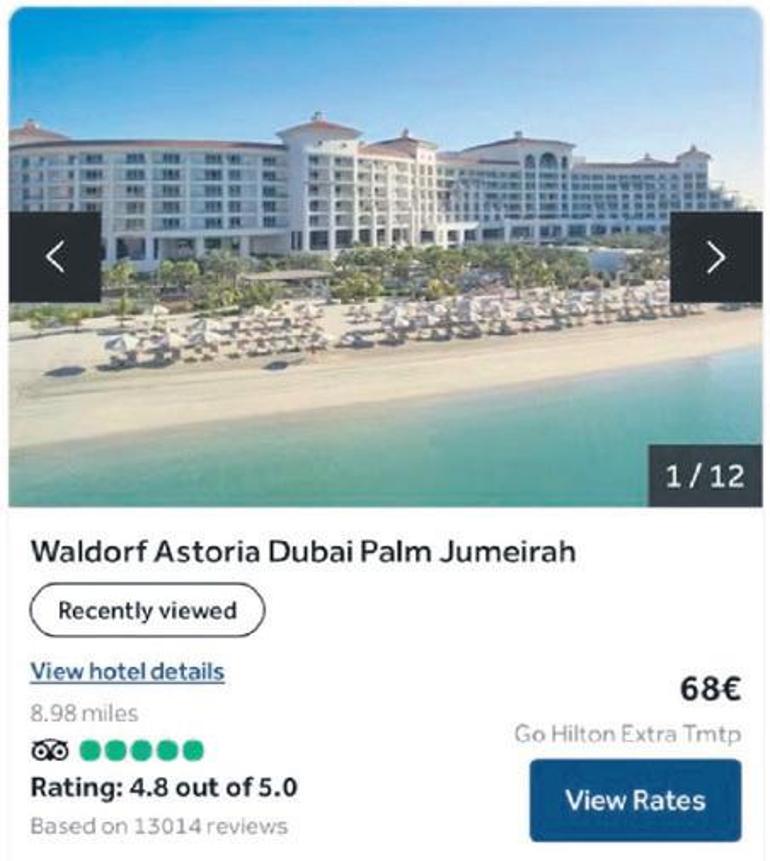Show the next hotel photo
Screen dimensions: 770x861
click(x=715, y=257)
